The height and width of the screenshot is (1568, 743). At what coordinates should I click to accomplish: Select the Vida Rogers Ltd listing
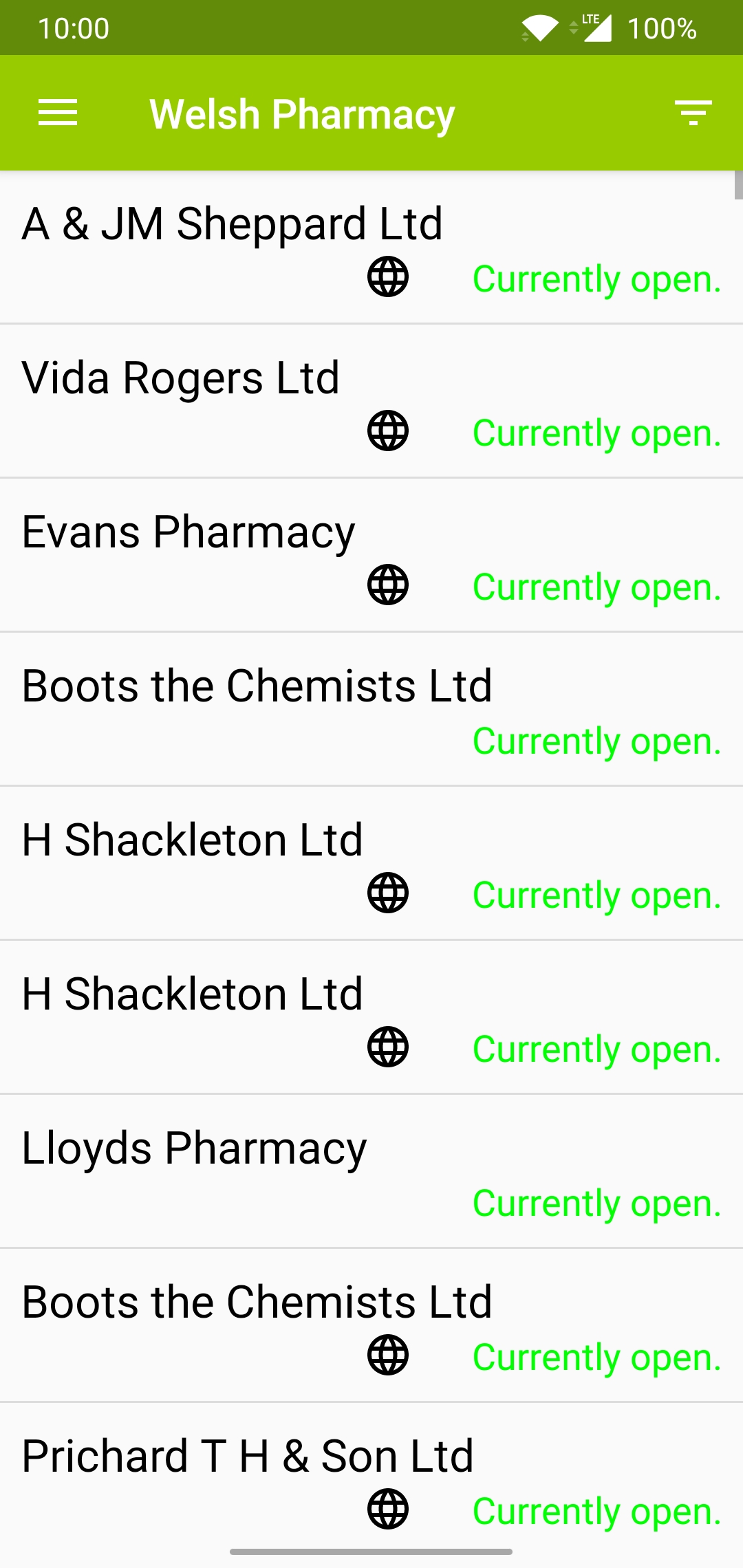tap(181, 378)
